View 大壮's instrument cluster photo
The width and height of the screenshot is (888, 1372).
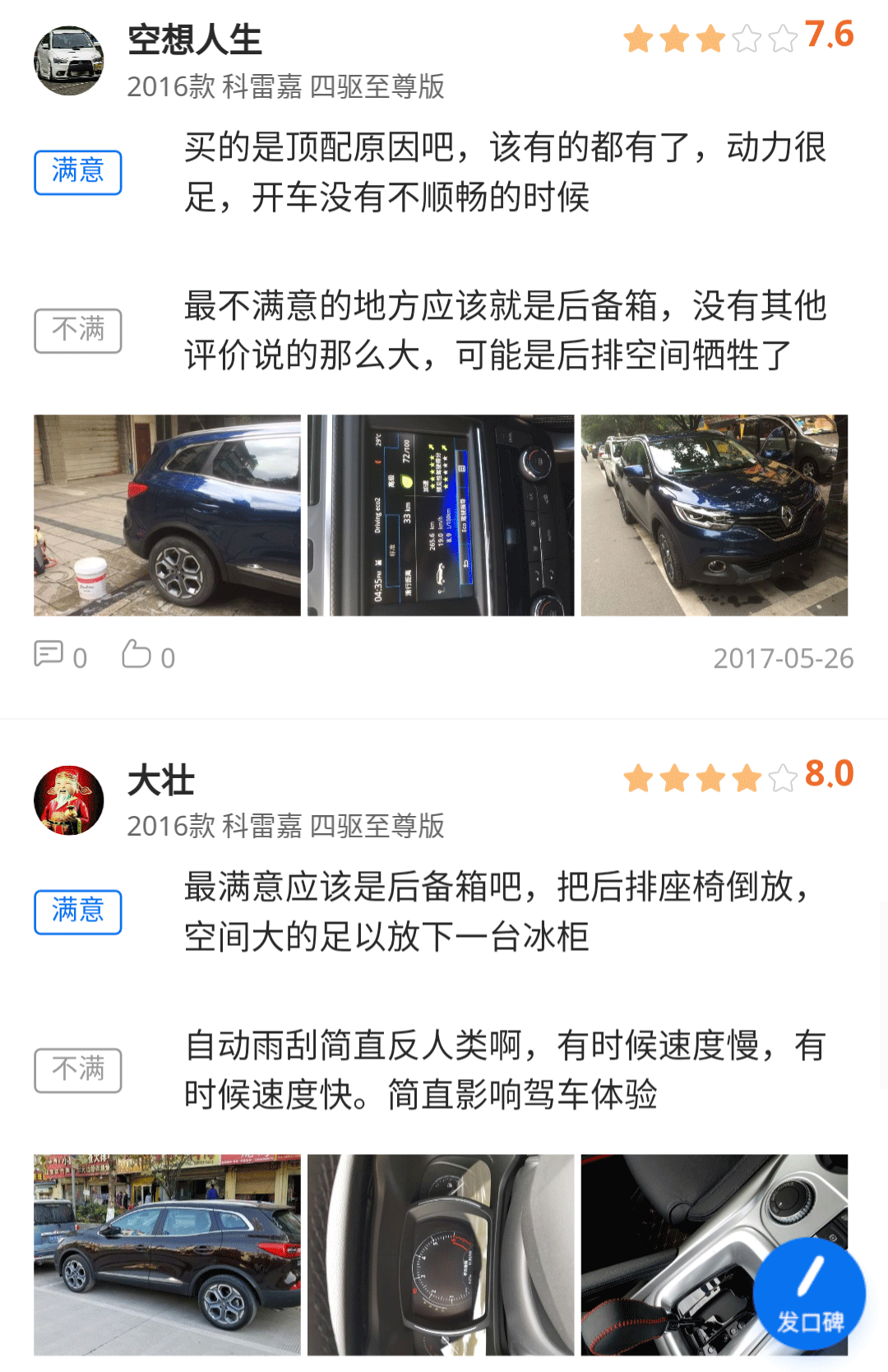(x=441, y=1254)
